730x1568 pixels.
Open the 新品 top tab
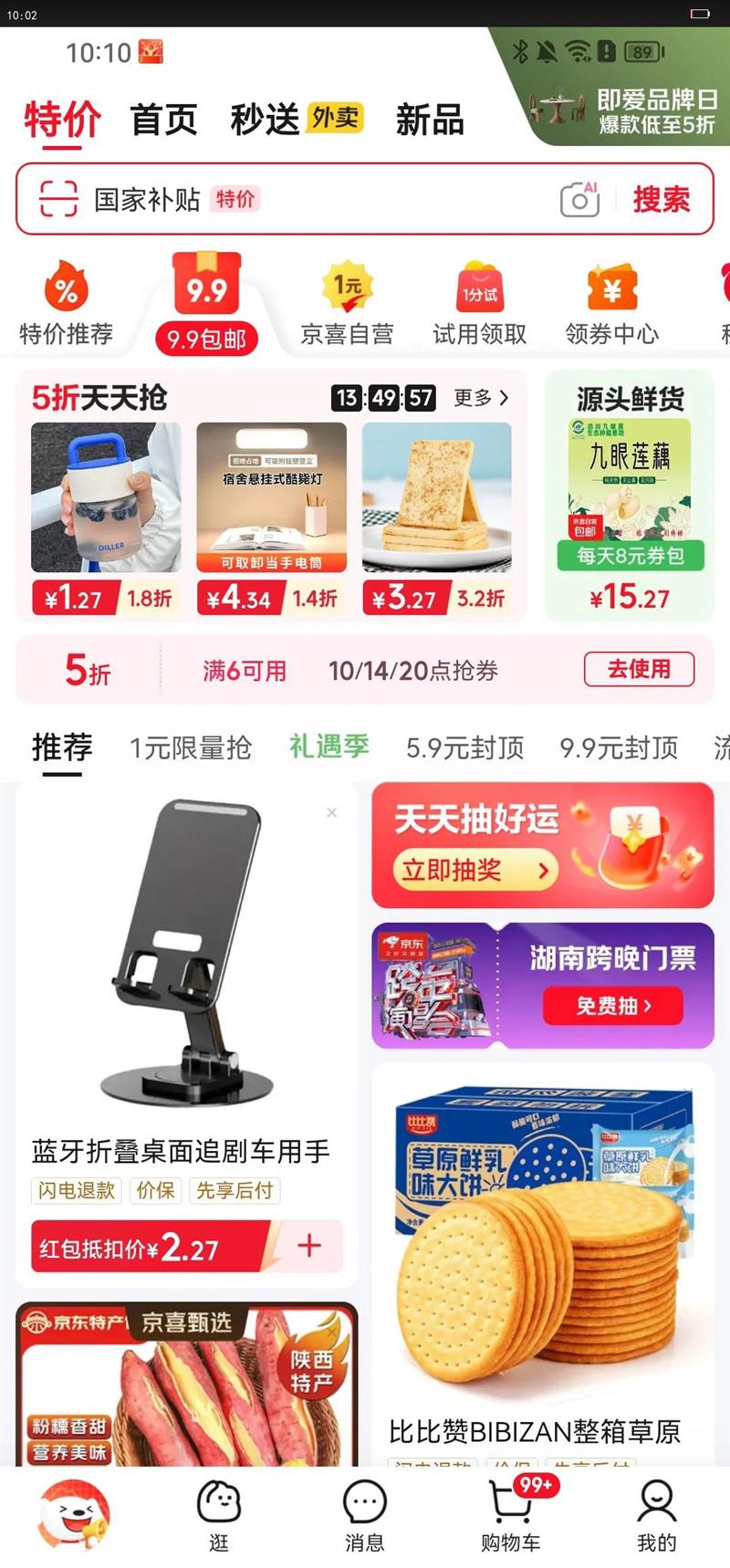(430, 120)
